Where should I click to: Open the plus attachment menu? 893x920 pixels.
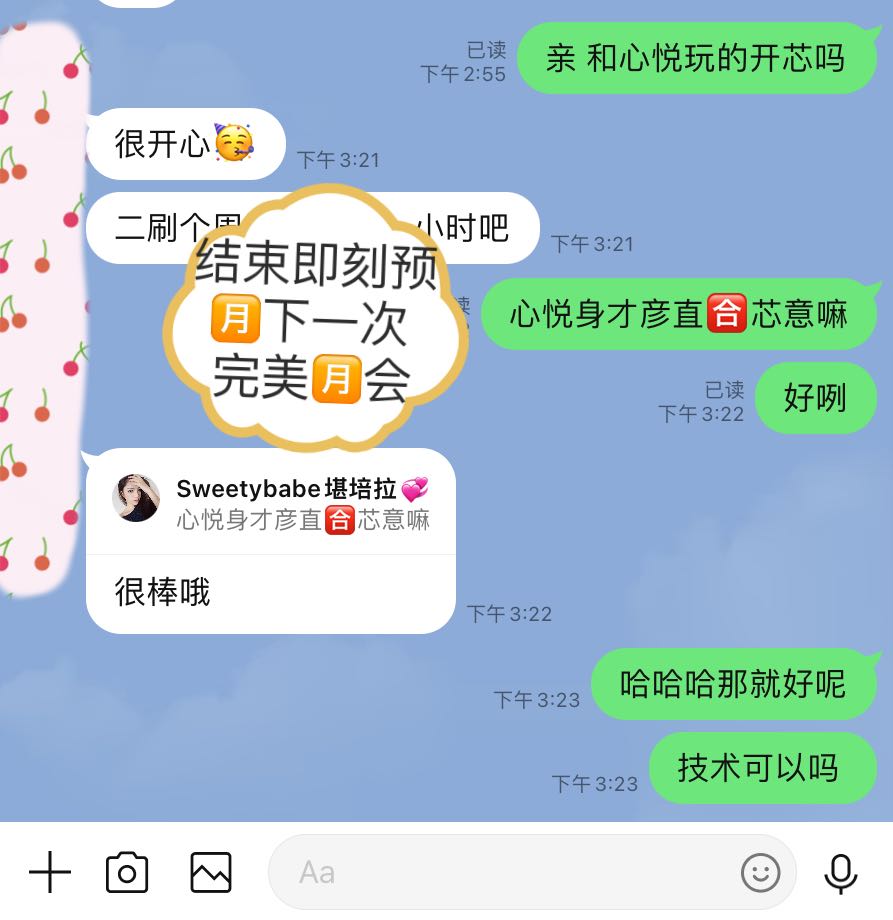[x=49, y=873]
